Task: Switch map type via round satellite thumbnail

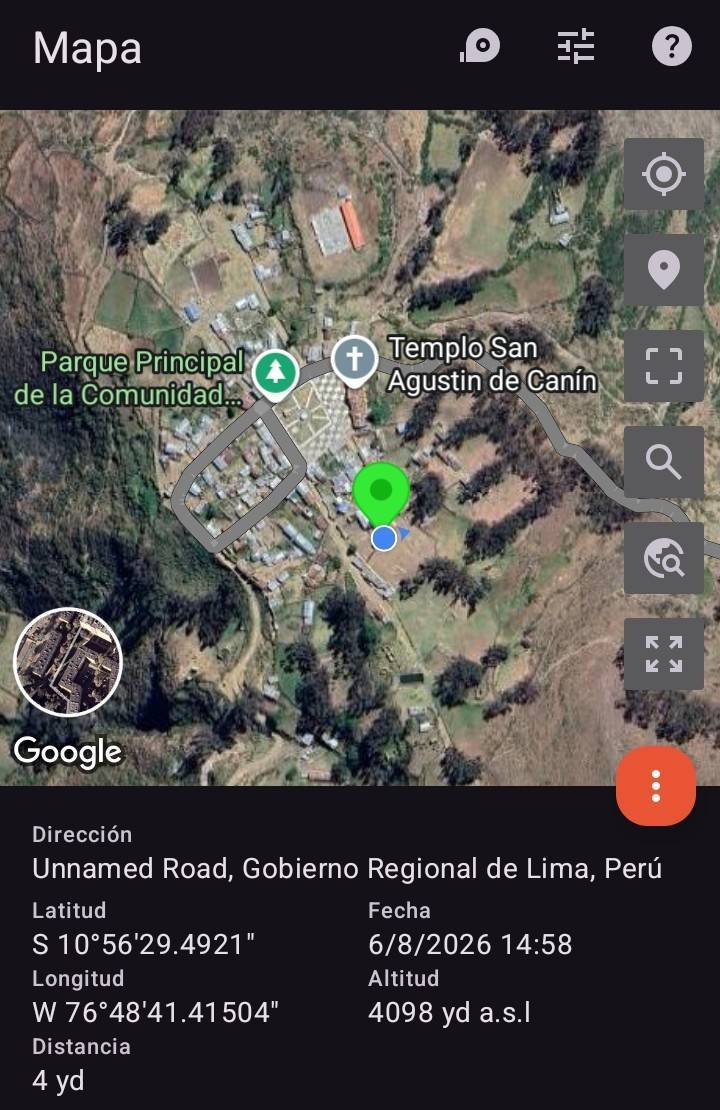Action: tap(68, 663)
